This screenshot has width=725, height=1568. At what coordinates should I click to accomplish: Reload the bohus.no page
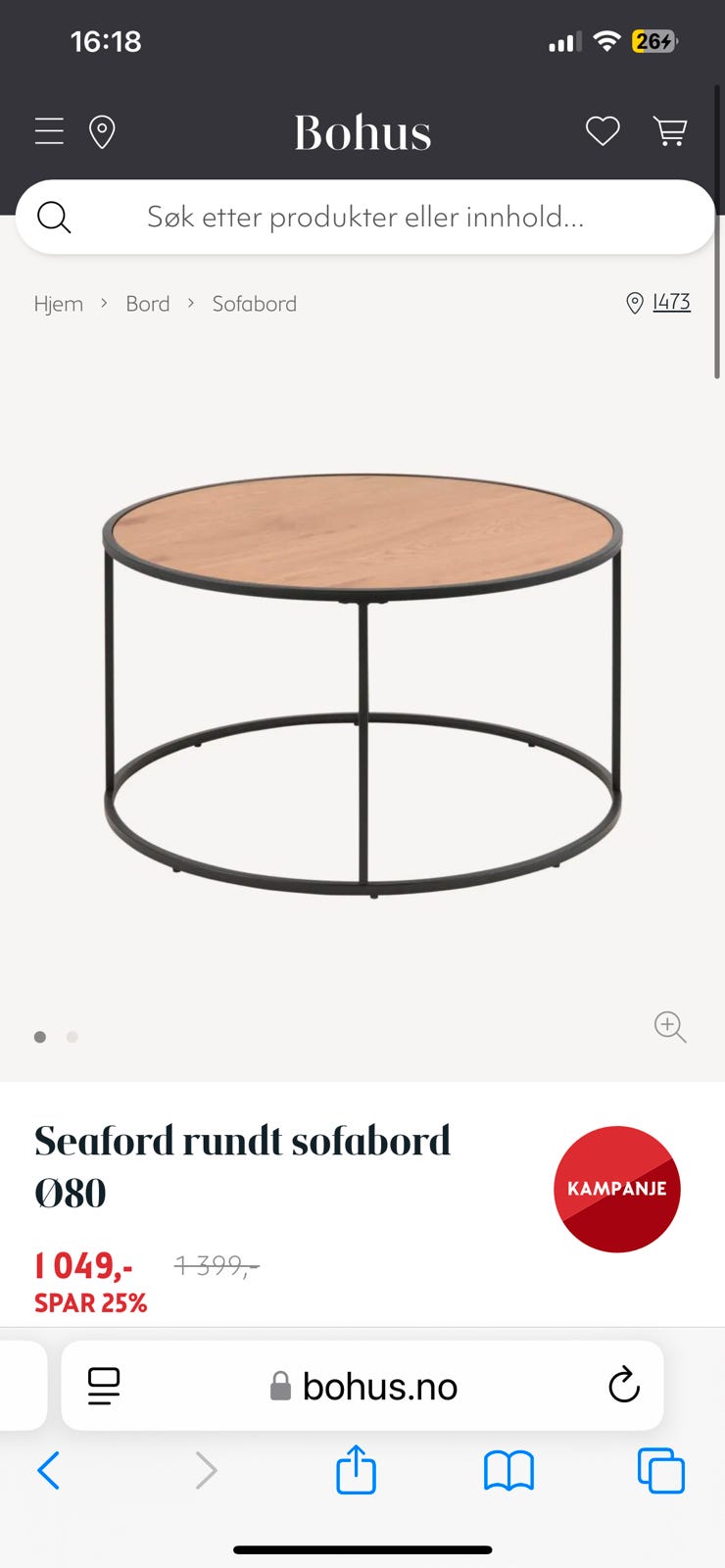[623, 1386]
